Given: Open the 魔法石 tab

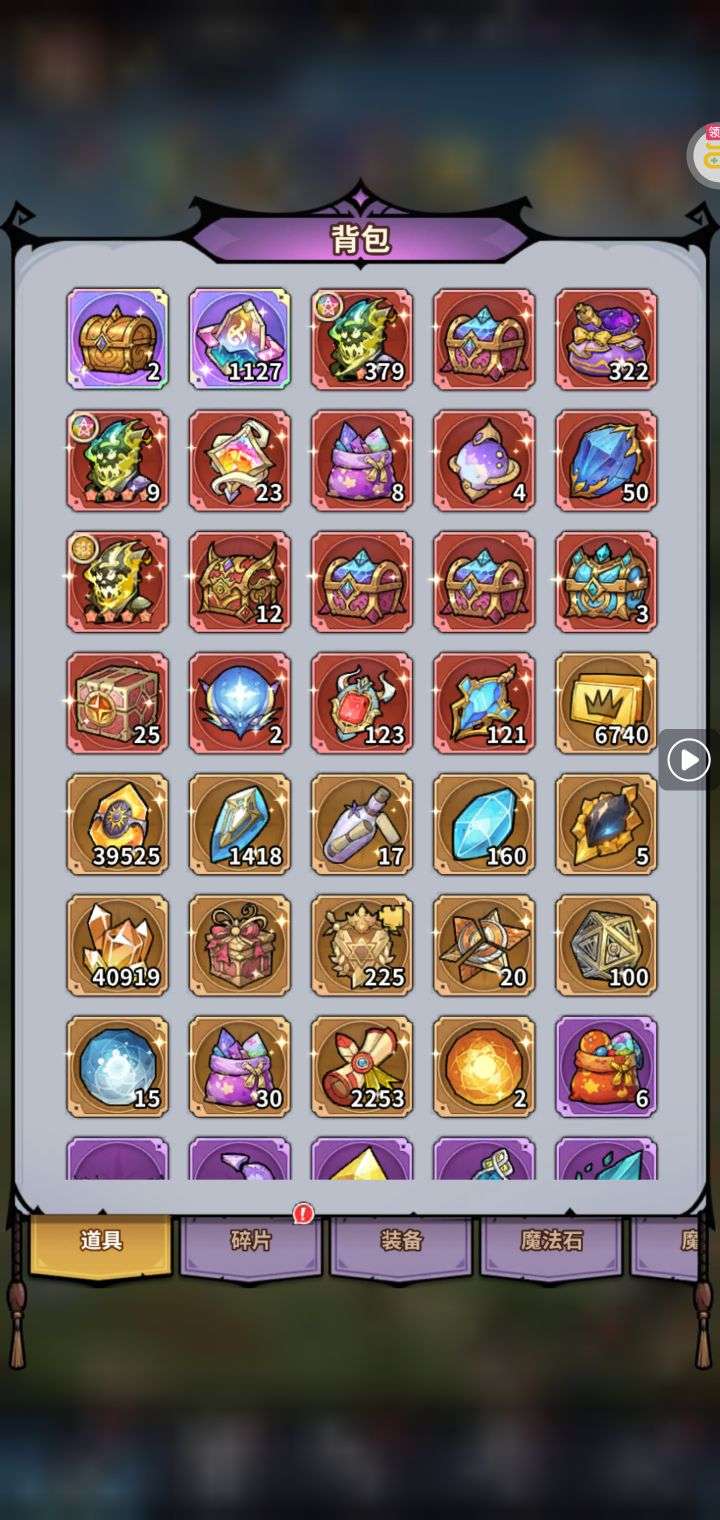Looking at the screenshot, I should [551, 1242].
